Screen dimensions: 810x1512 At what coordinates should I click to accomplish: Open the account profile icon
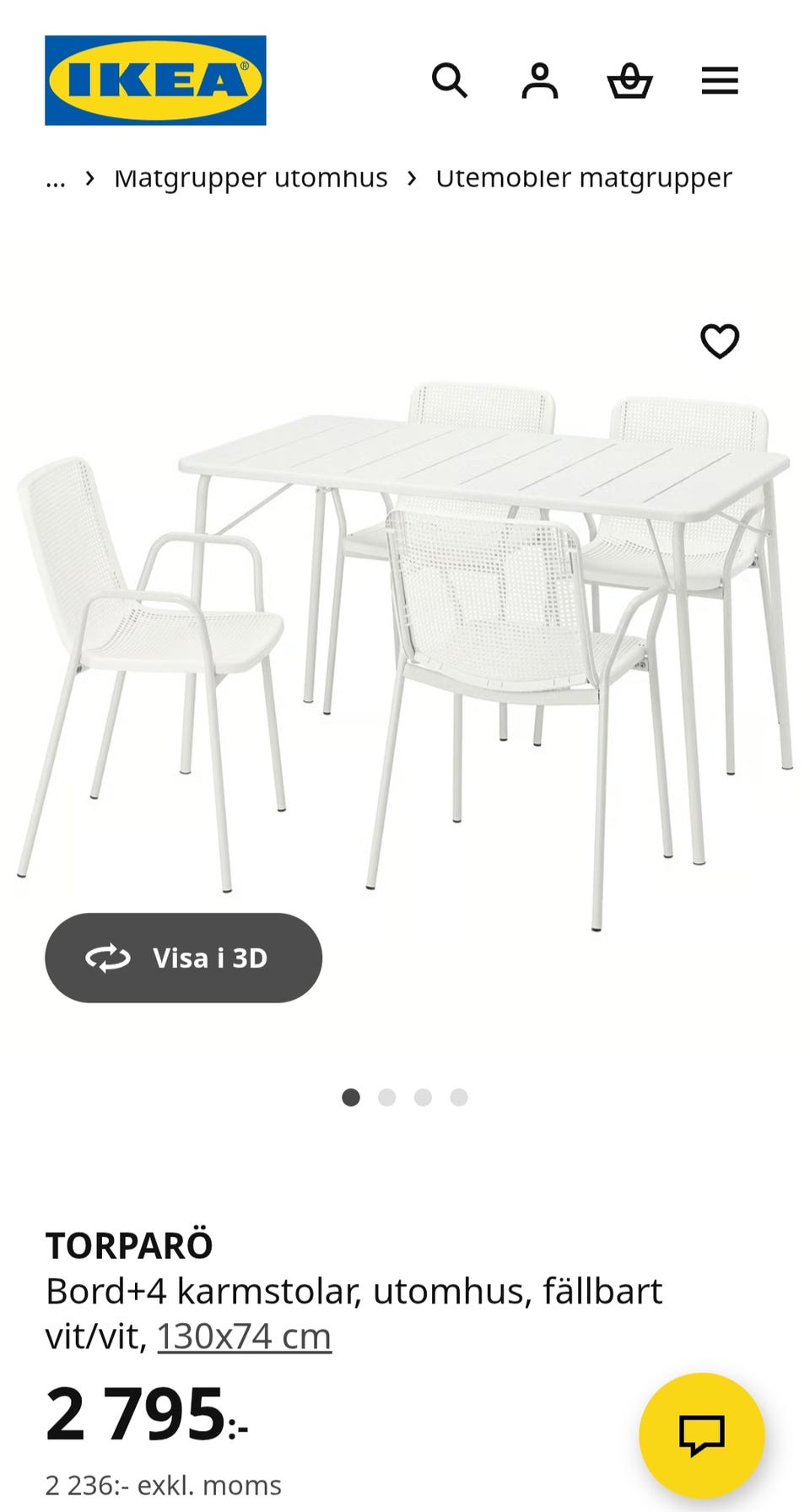539,81
